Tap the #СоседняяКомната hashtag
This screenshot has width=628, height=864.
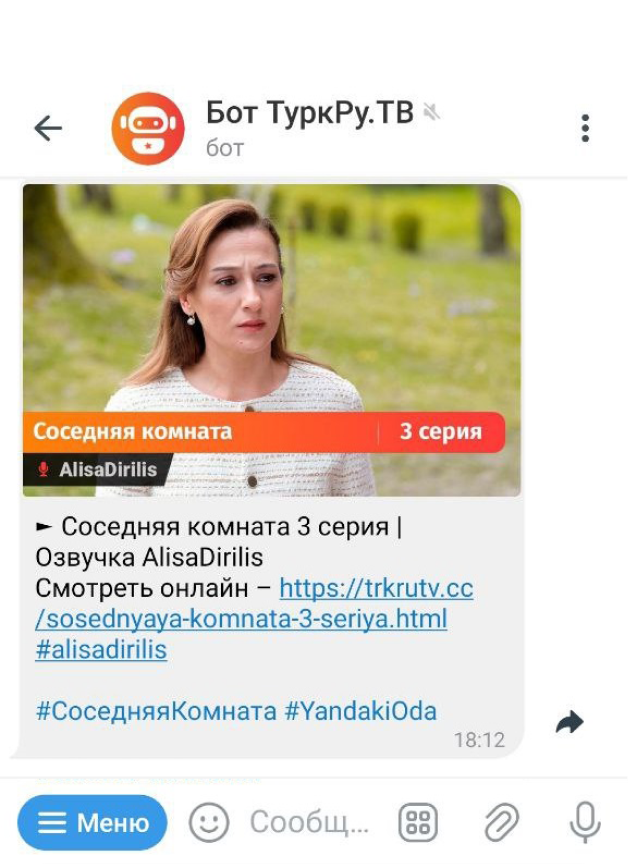(x=156, y=712)
